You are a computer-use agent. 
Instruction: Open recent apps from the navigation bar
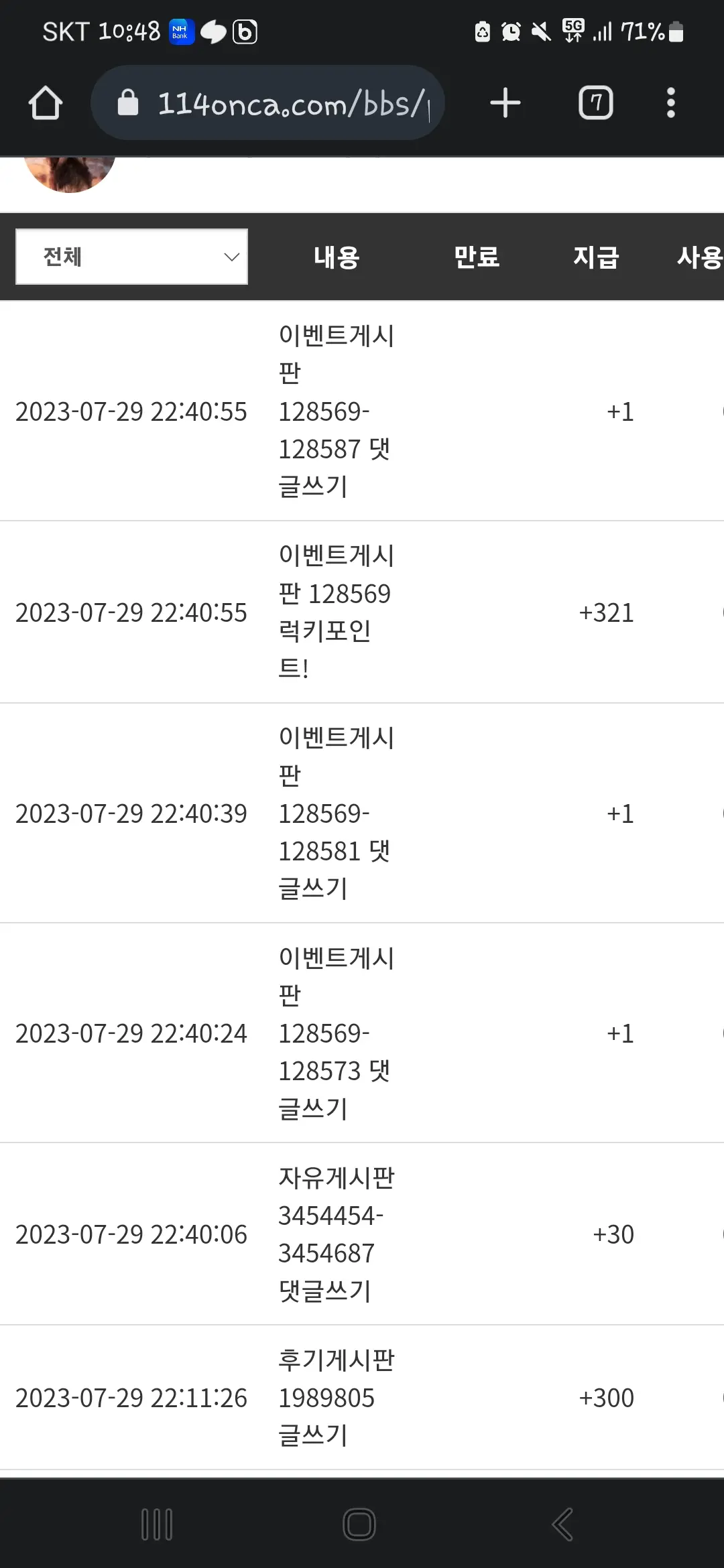(x=158, y=1524)
